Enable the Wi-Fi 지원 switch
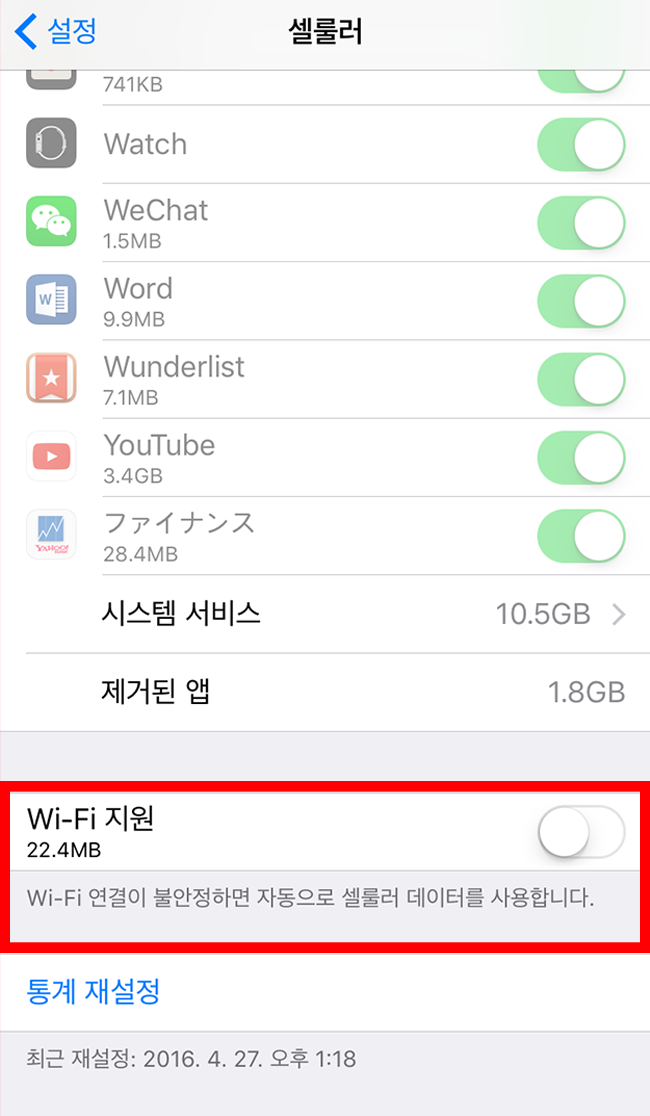 coord(581,832)
